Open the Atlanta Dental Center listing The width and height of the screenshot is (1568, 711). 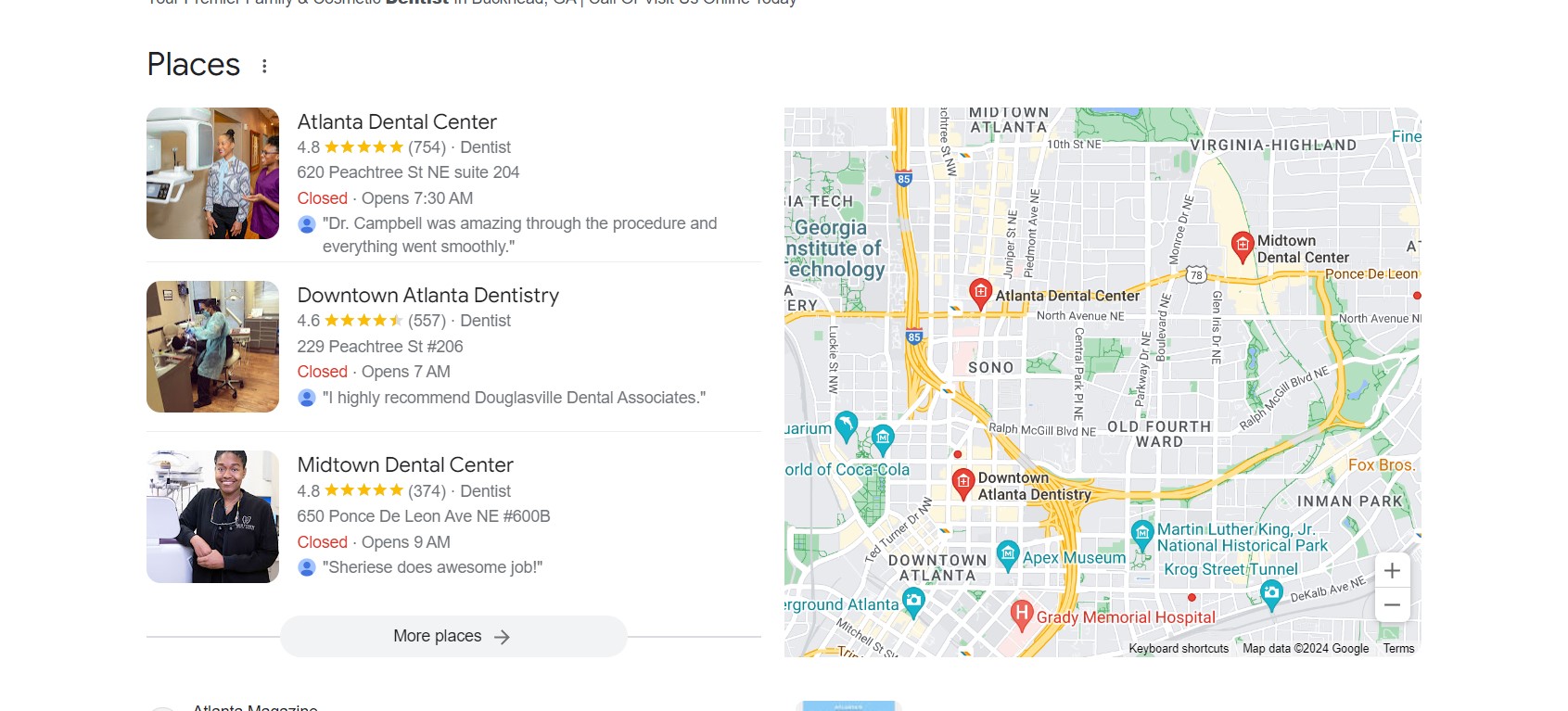[x=397, y=122]
